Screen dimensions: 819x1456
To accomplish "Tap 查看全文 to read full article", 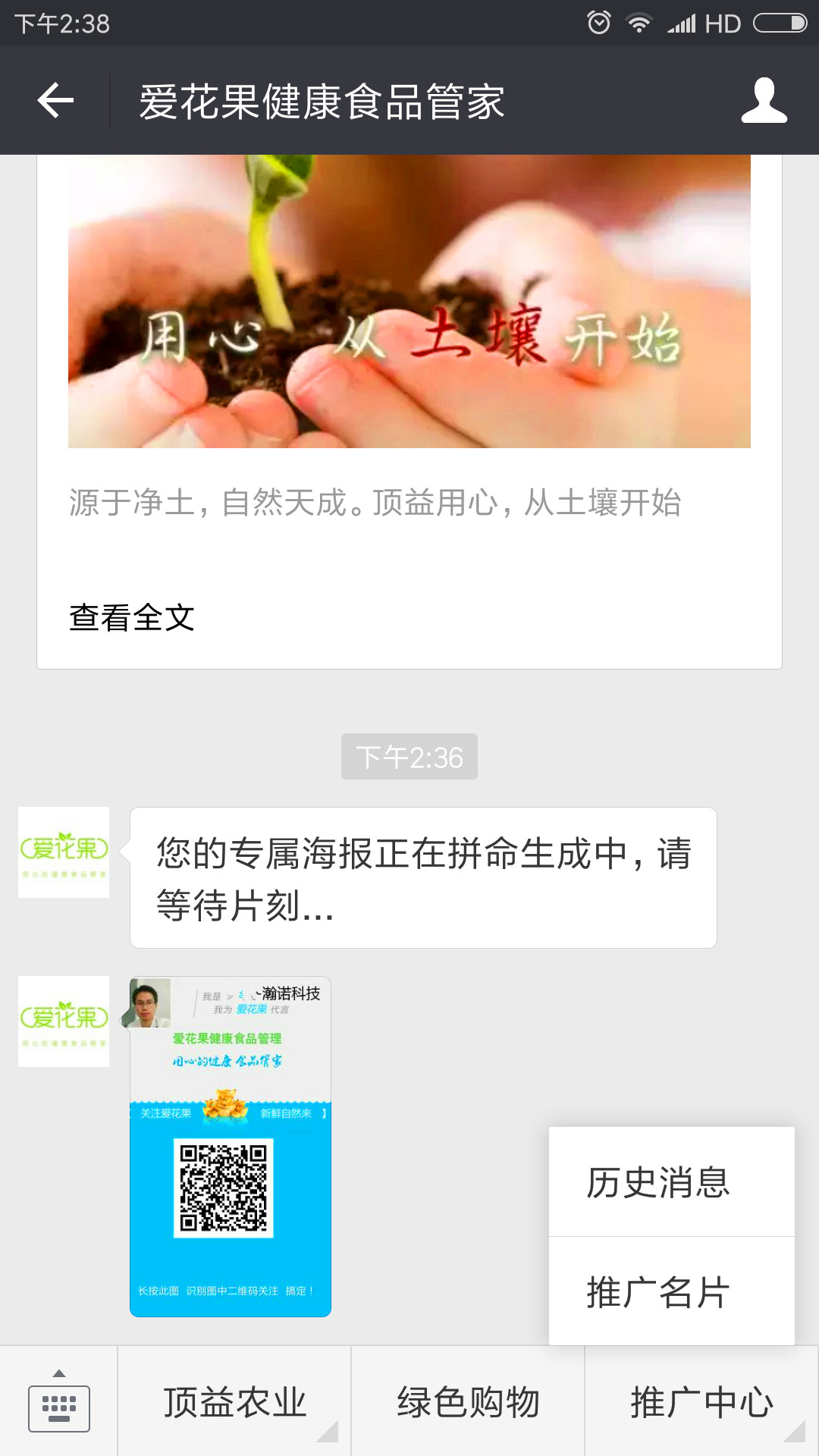I will point(132,617).
